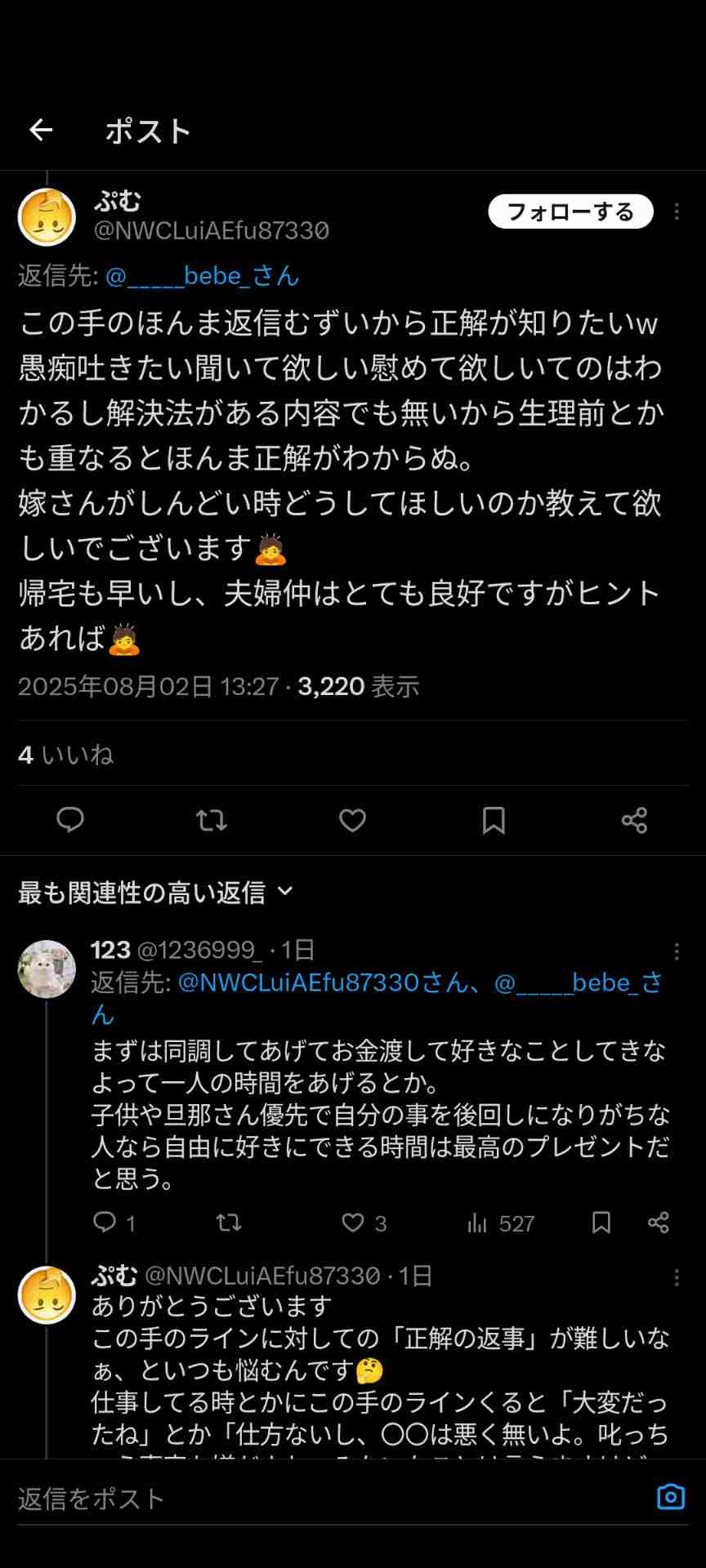Reply to the main post via comment icon
The width and height of the screenshot is (706, 1568).
[x=70, y=820]
